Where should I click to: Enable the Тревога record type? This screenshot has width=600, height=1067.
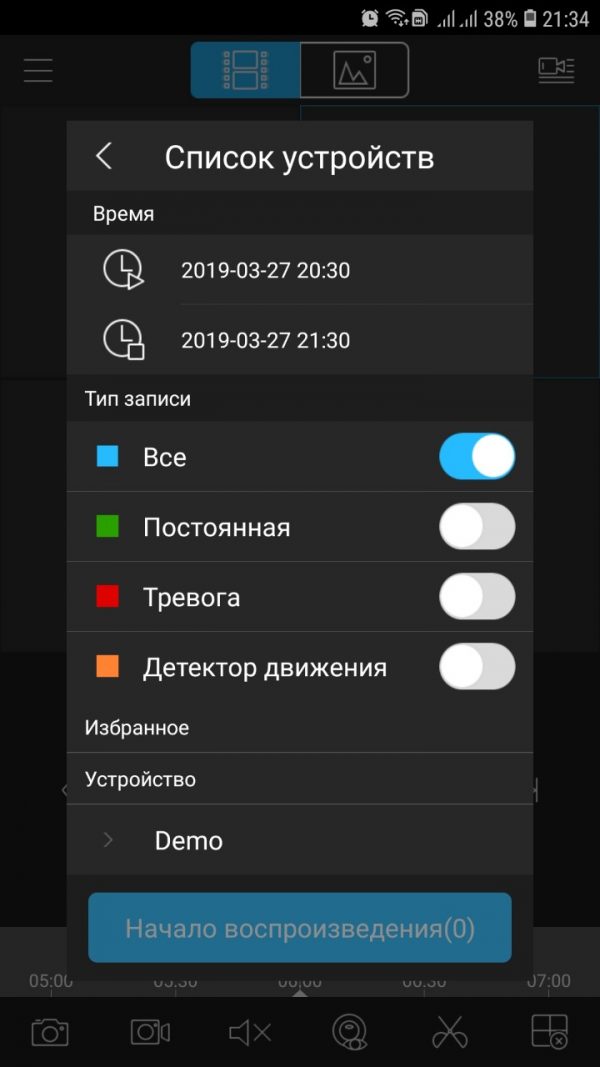coord(477,597)
